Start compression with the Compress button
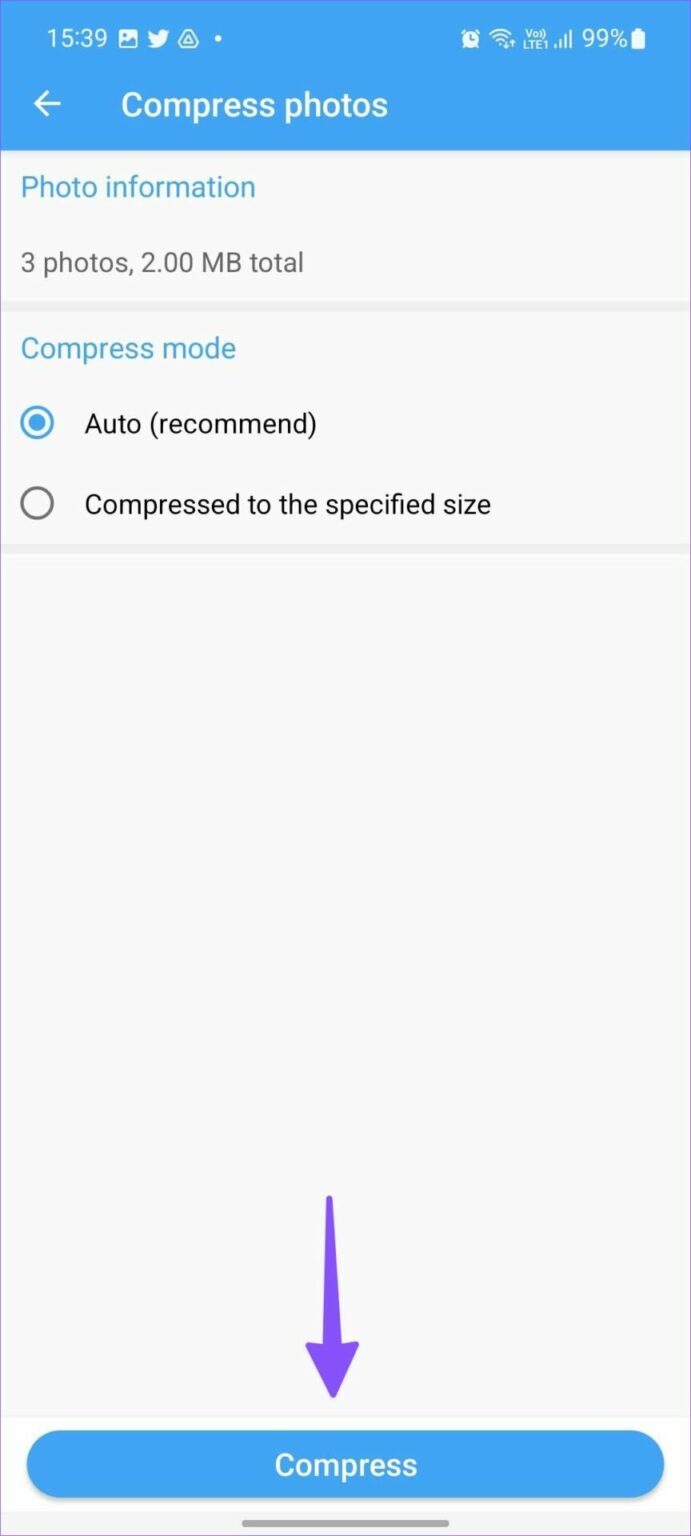The width and height of the screenshot is (691, 1536). (x=345, y=1464)
